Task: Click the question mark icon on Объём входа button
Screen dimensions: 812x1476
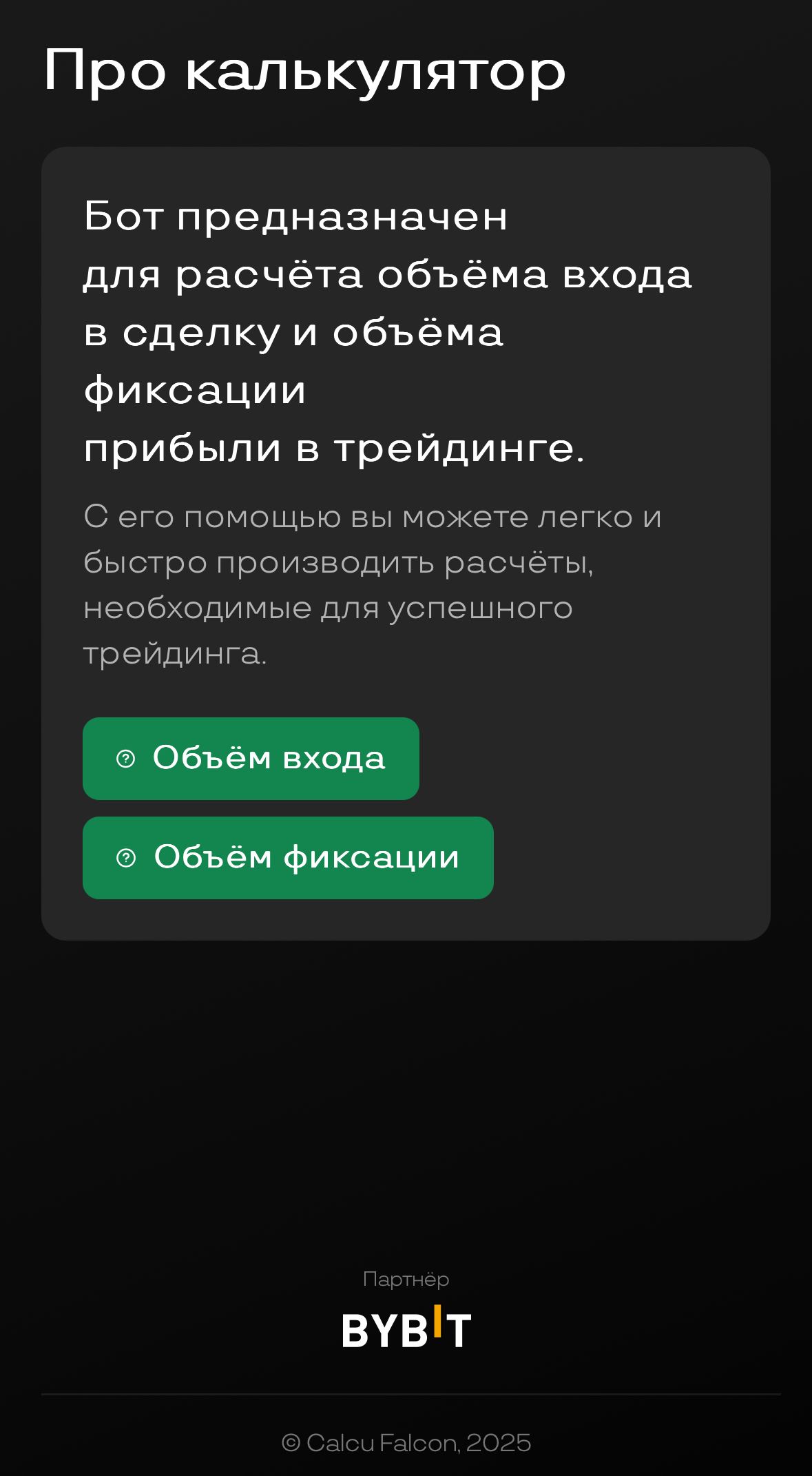Action: 127,759
